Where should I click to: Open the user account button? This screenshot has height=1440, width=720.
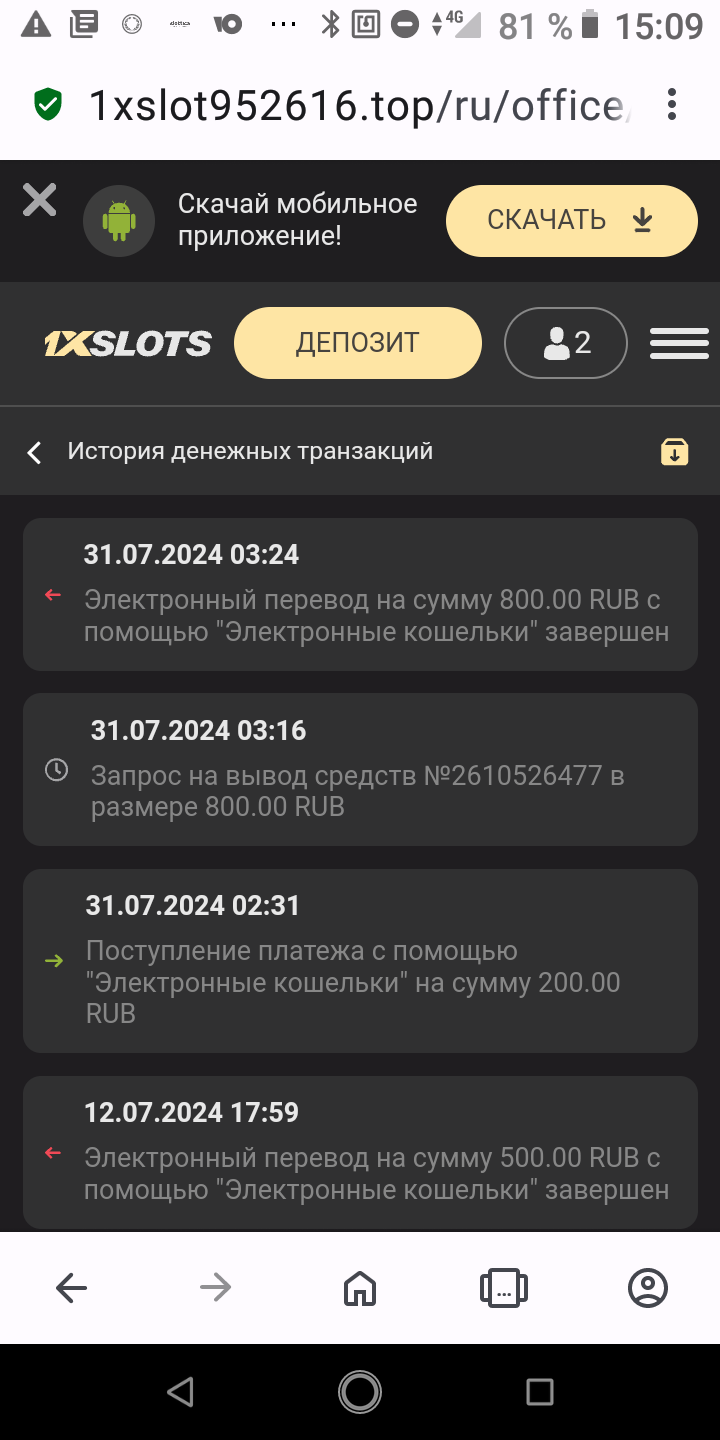pyautogui.click(x=565, y=343)
